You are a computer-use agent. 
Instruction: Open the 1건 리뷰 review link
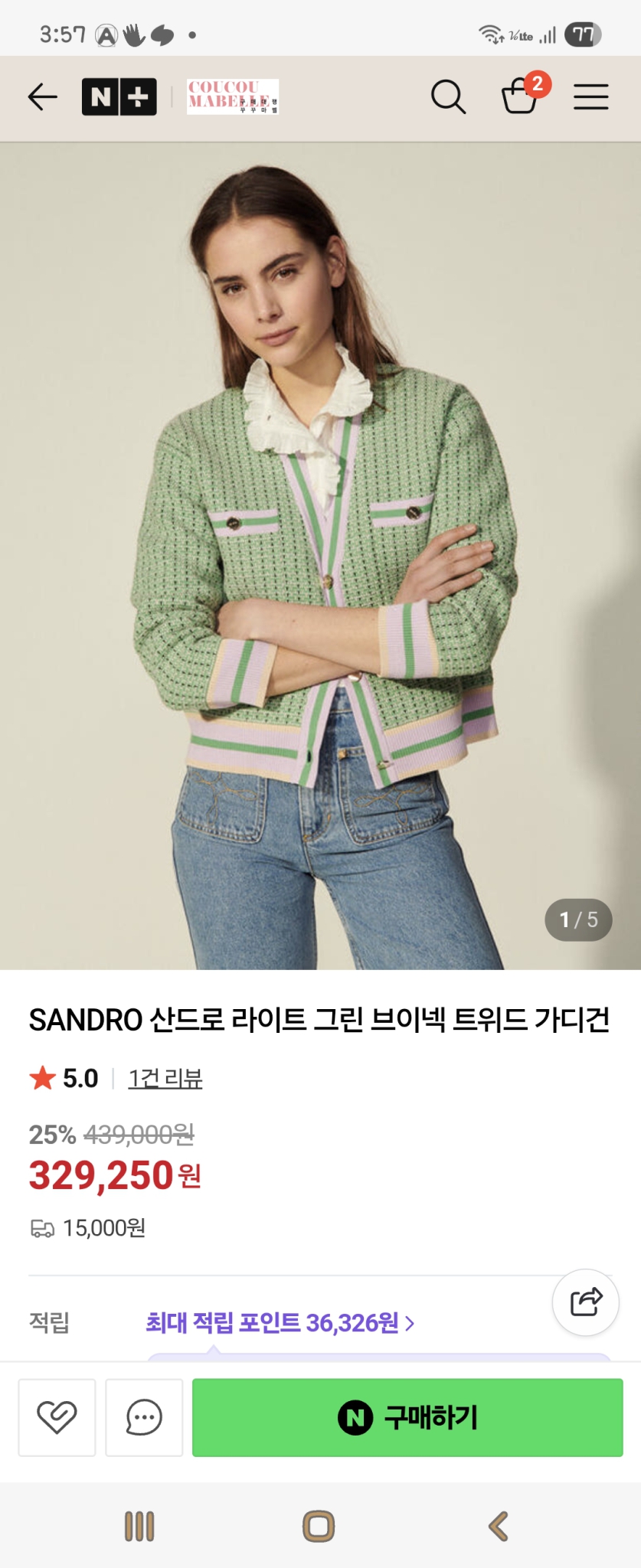click(x=165, y=1078)
